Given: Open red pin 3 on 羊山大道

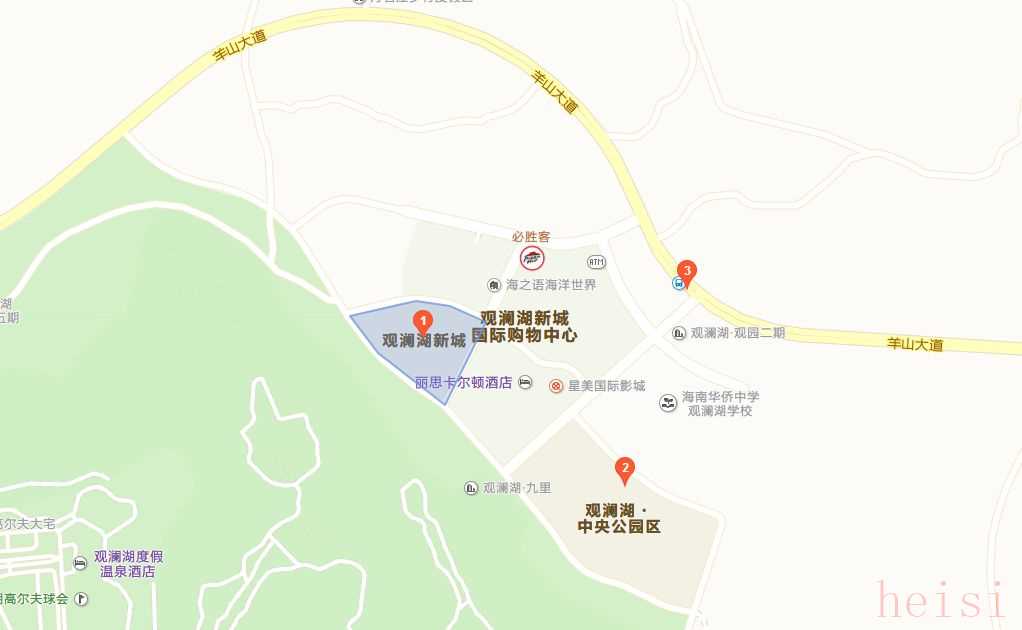Looking at the screenshot, I should point(686,271).
